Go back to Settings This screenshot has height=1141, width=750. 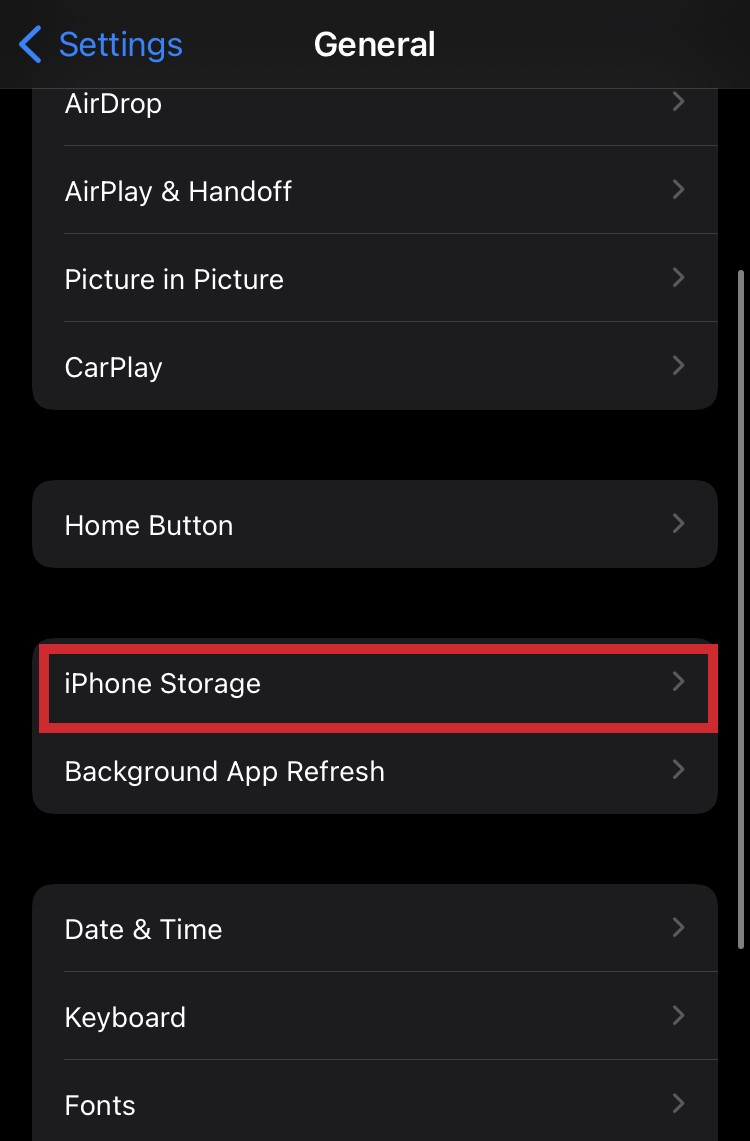coord(101,45)
